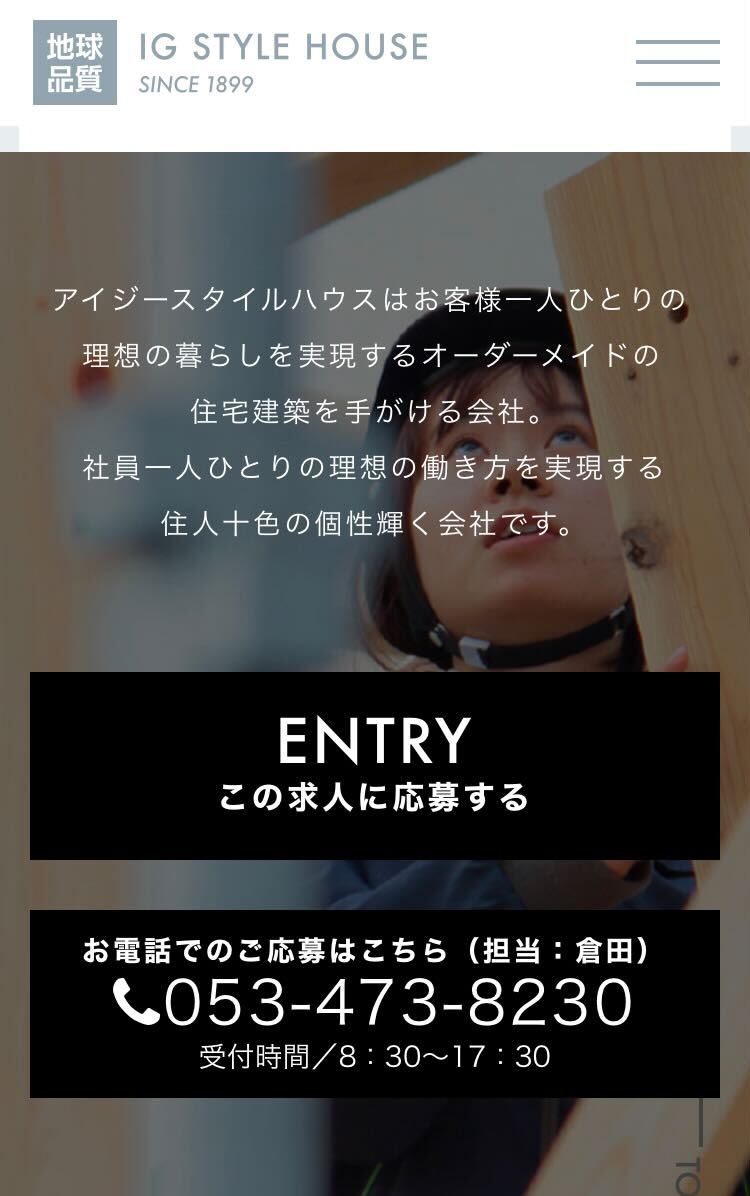Viewport: 750px width, 1196px height.
Task: Open the hamburger menu
Action: click(677, 63)
